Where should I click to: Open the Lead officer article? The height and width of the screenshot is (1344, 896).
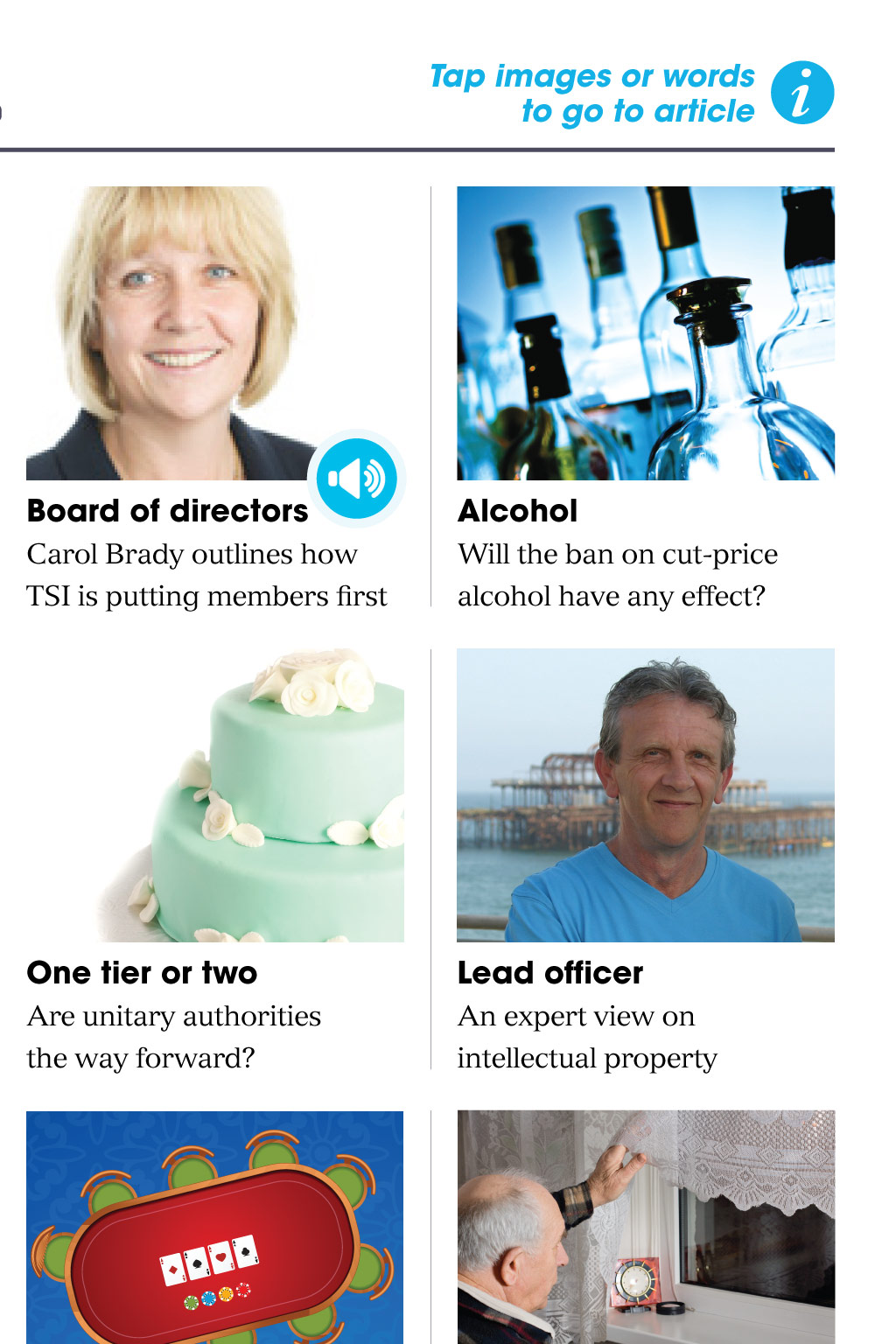point(645,794)
